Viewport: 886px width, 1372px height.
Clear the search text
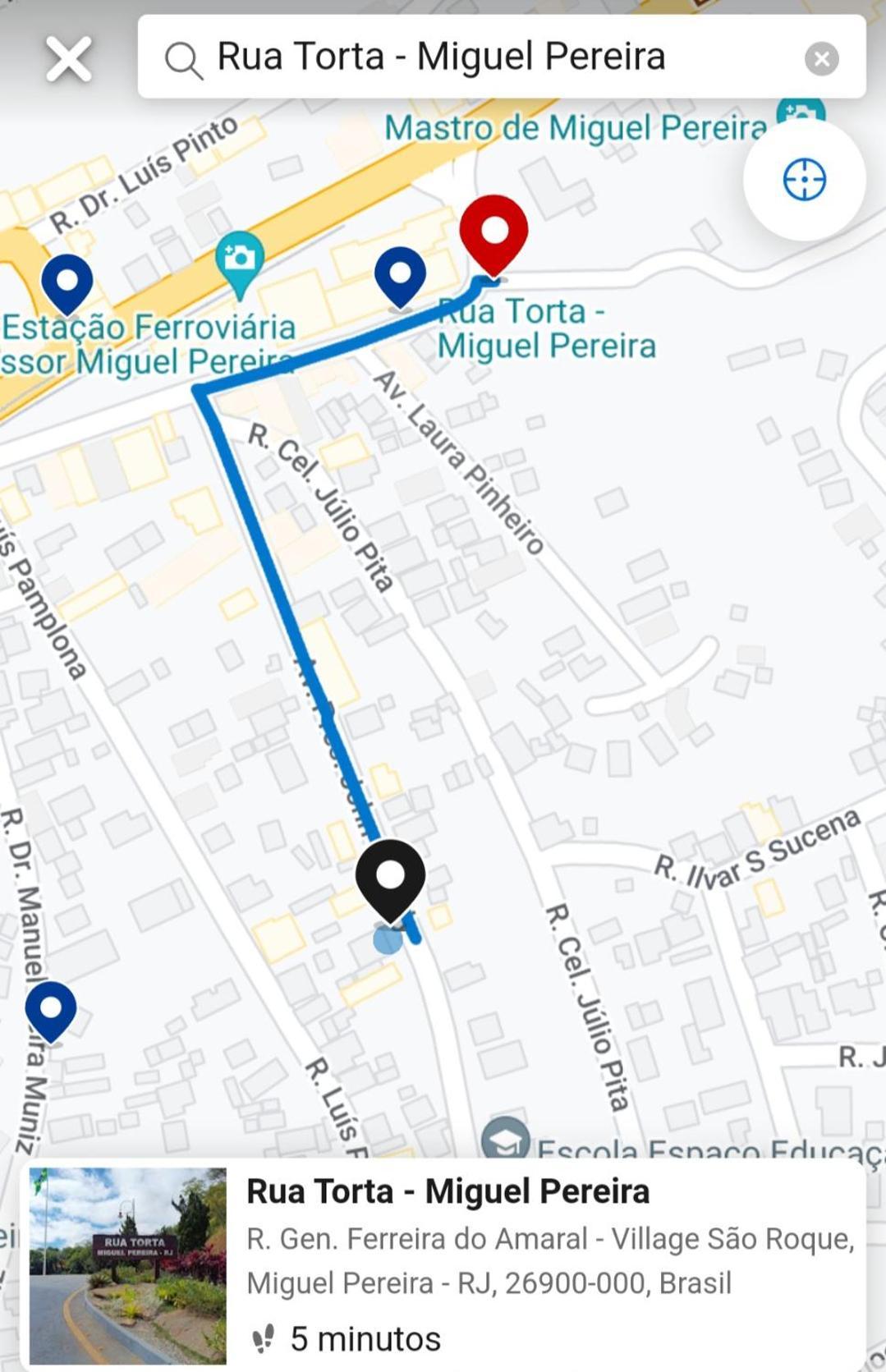pos(821,59)
